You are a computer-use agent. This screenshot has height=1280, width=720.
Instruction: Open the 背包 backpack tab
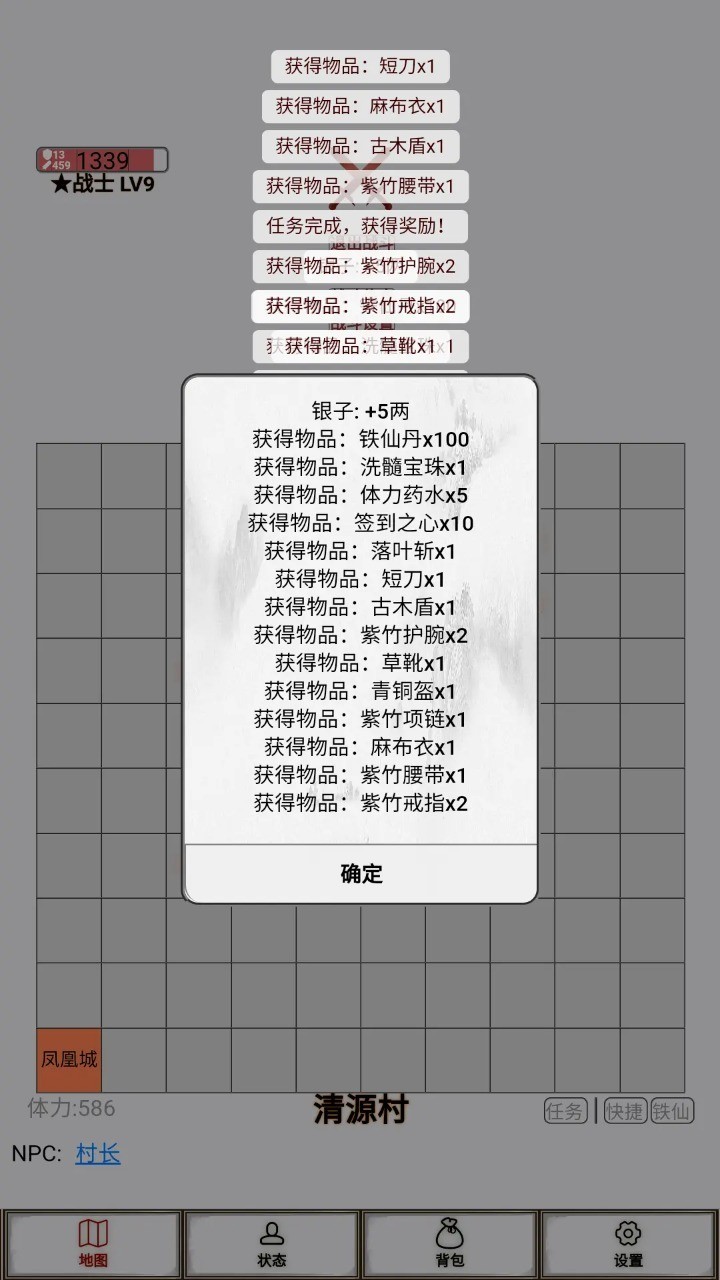pyautogui.click(x=450, y=1243)
